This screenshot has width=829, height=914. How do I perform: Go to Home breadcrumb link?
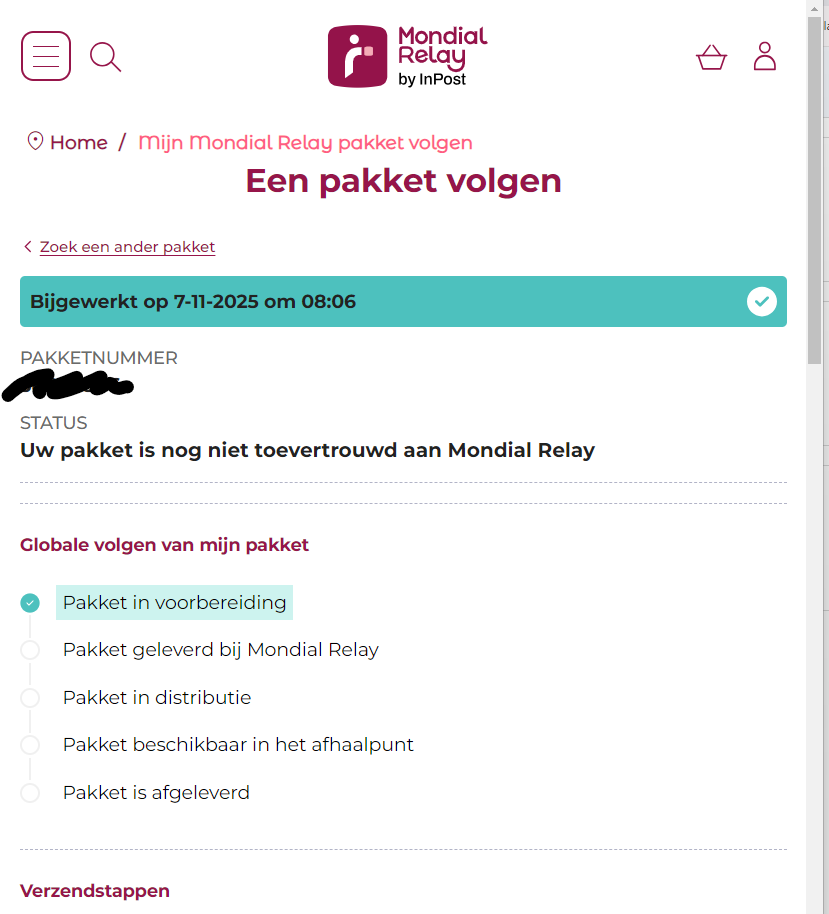click(x=78, y=143)
